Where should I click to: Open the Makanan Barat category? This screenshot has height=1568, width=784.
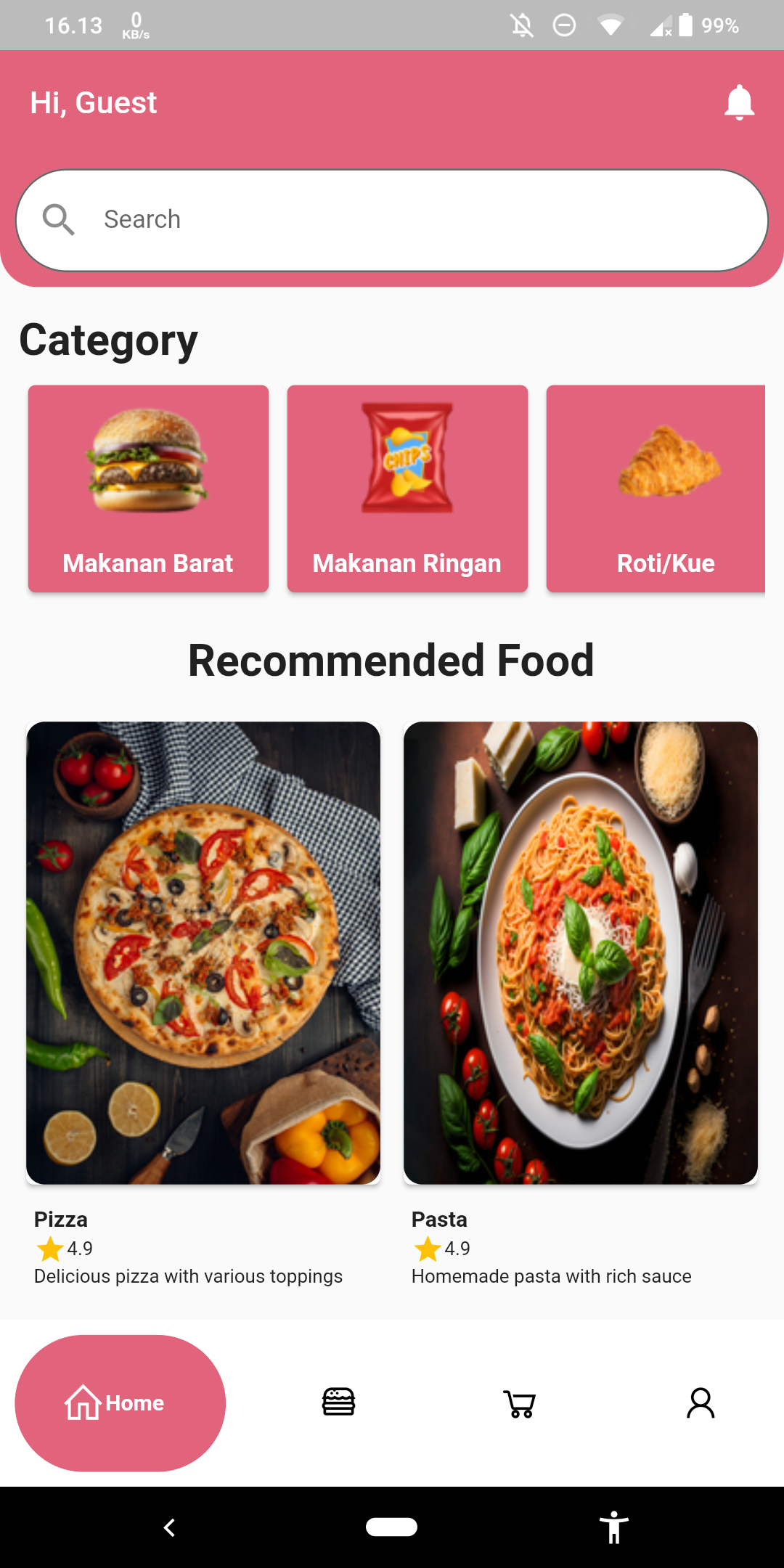click(x=148, y=489)
